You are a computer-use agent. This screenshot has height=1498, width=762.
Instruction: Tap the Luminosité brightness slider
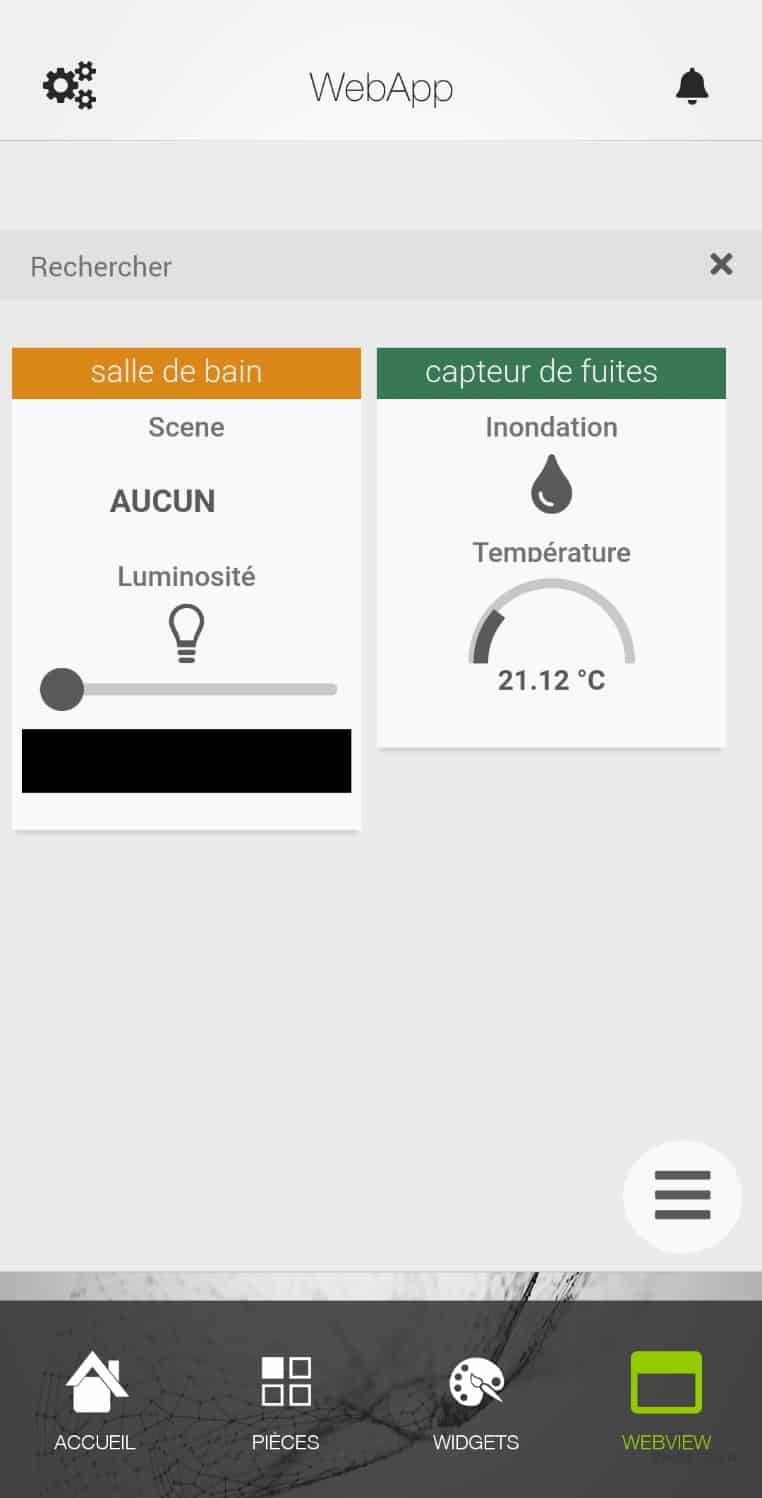pos(188,689)
